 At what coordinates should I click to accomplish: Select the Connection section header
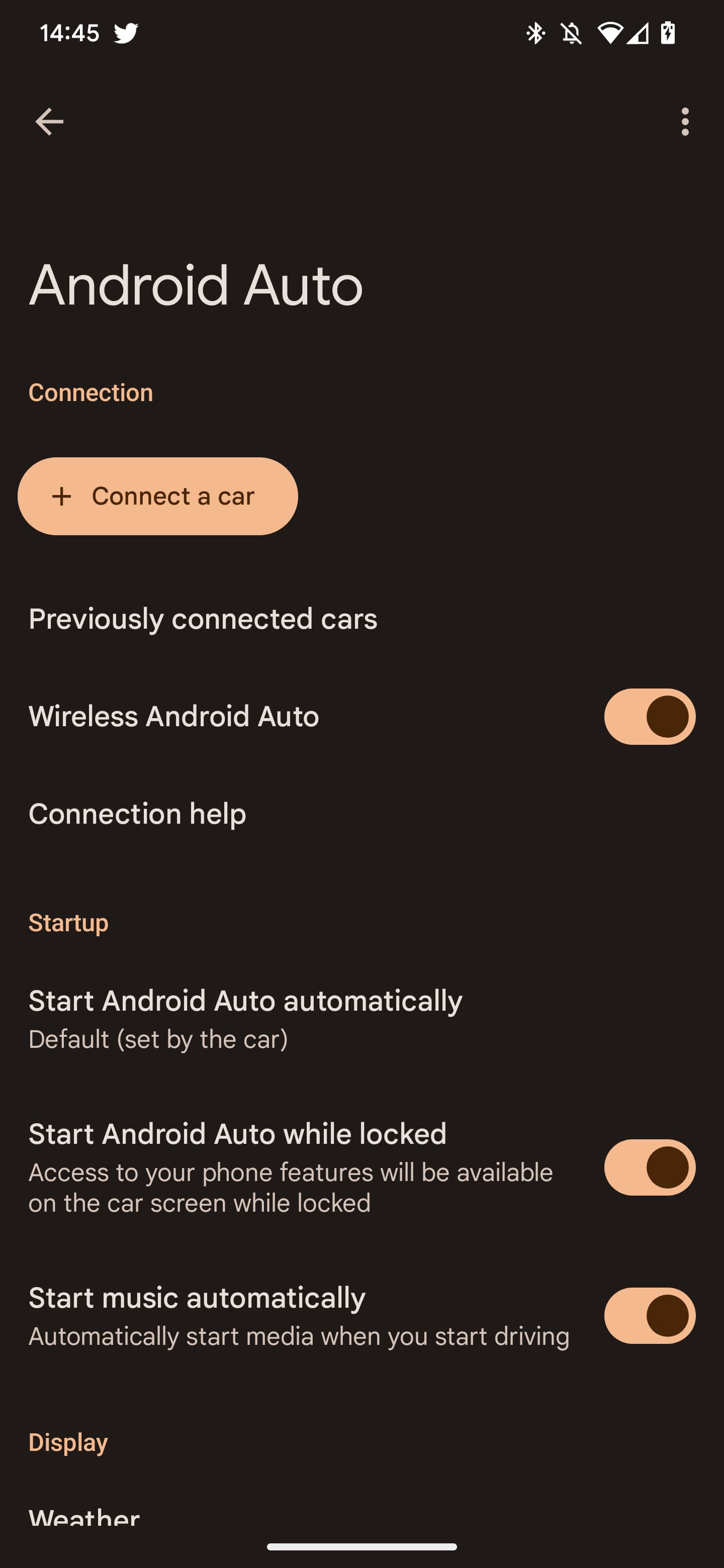point(90,391)
